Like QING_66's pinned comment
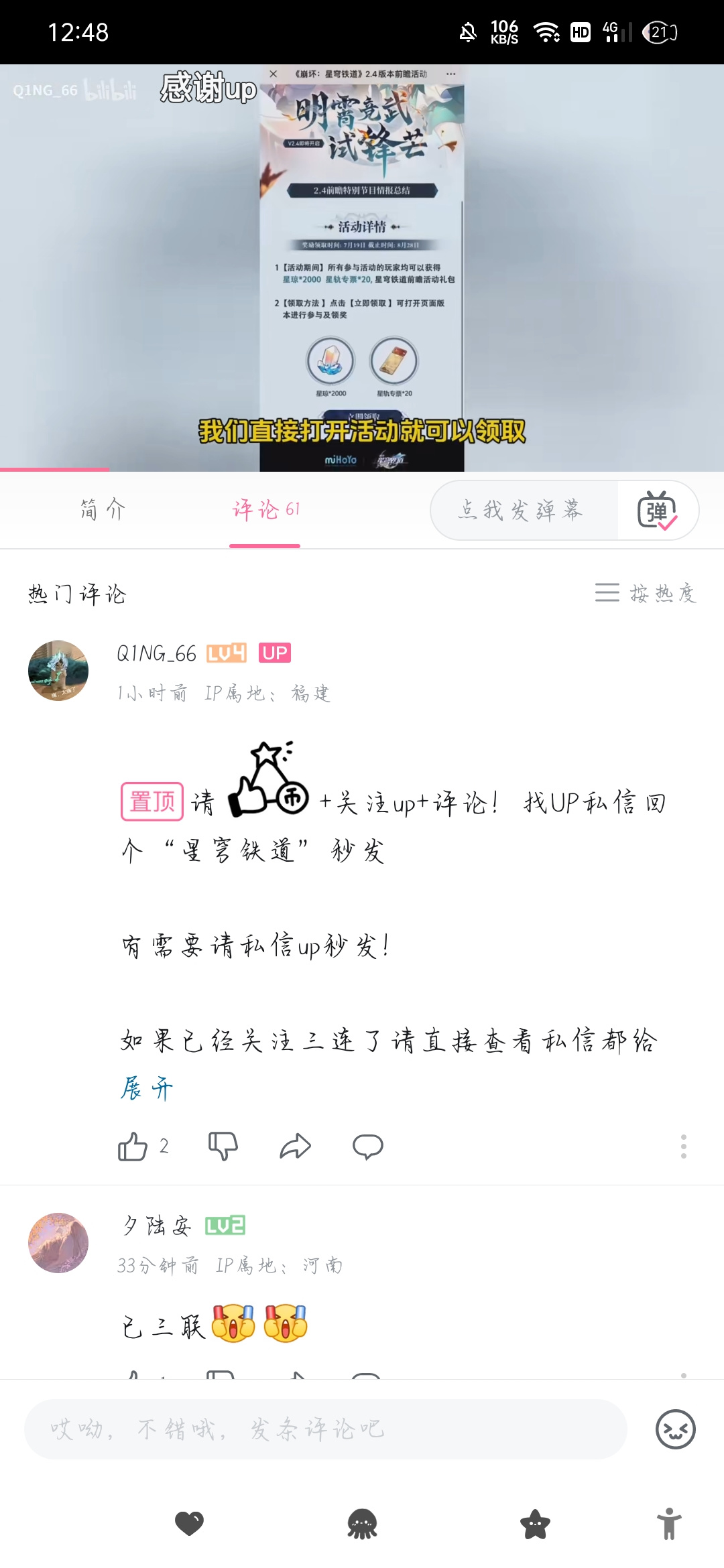Screen dimensions: 724x1568 [x=133, y=1147]
